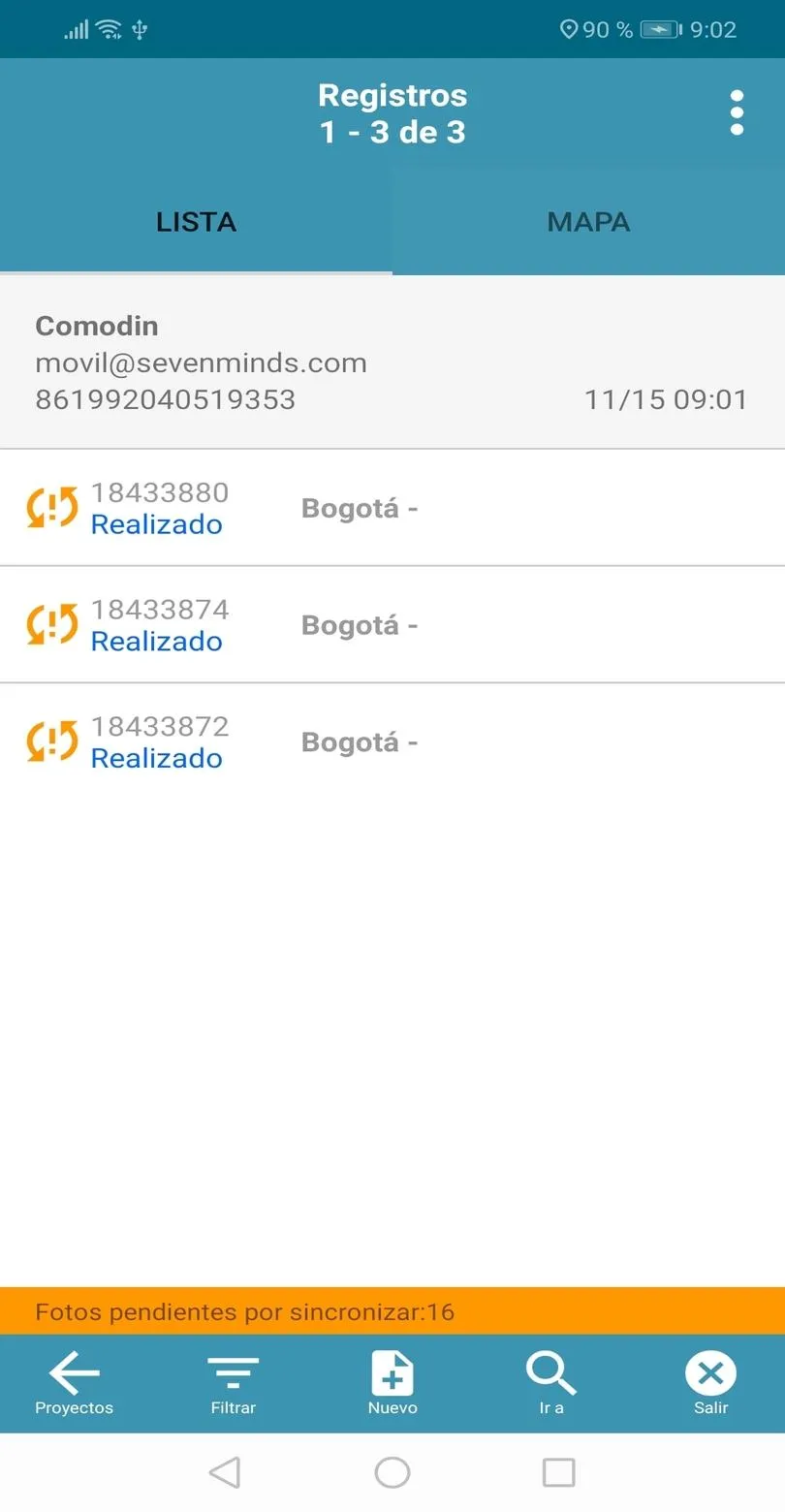Open record 18433880
Viewport: 785px width, 1512px height.
click(x=392, y=508)
